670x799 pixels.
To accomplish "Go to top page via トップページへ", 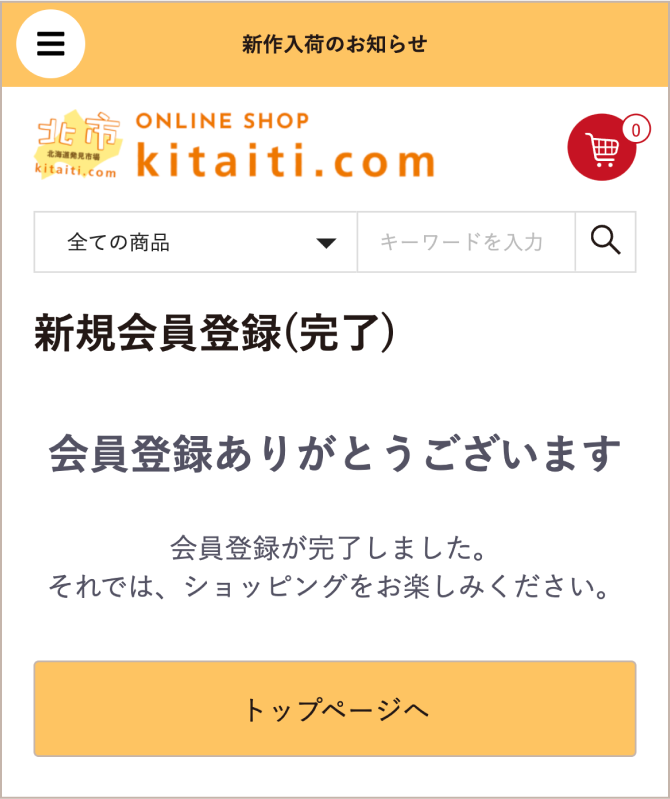I will [x=335, y=709].
